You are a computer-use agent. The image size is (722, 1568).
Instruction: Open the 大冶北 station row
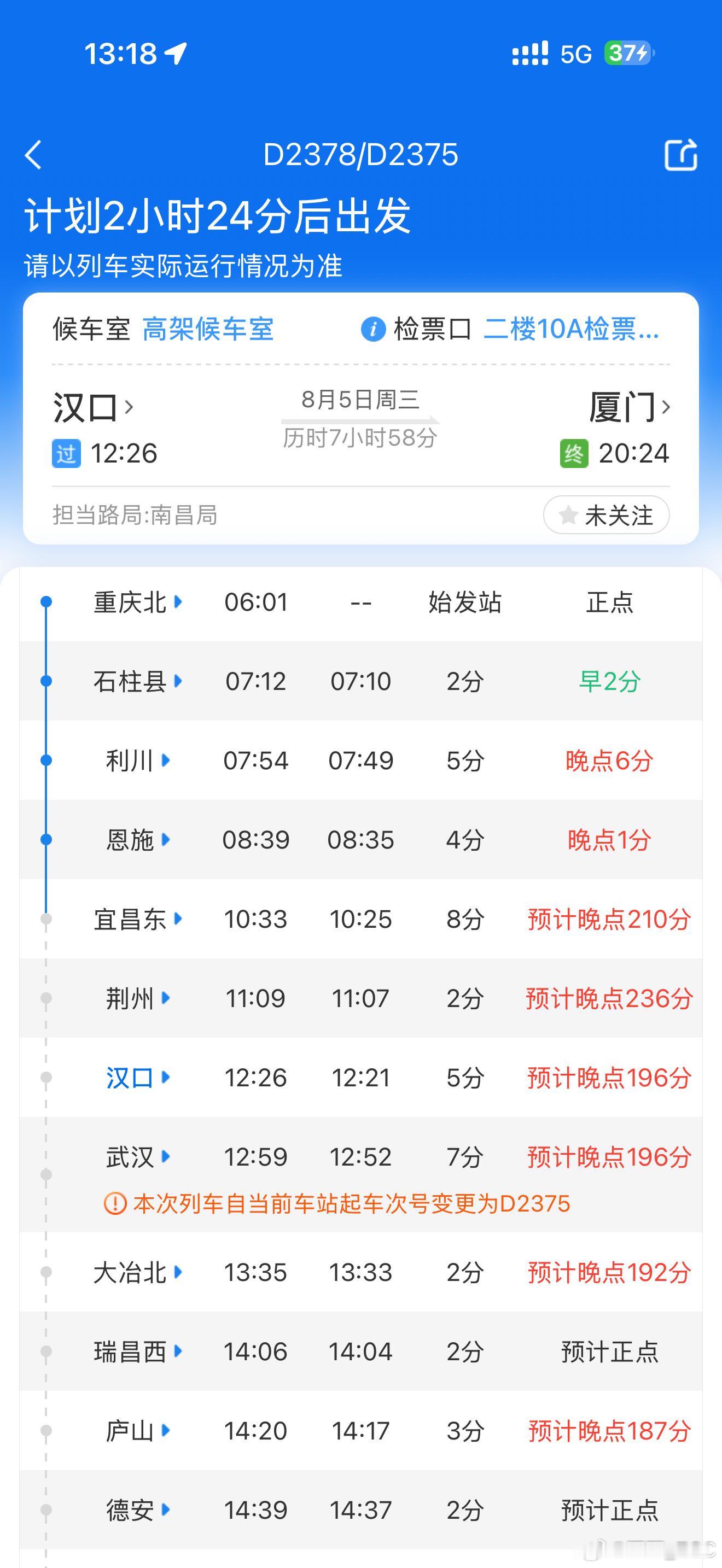[361, 1272]
